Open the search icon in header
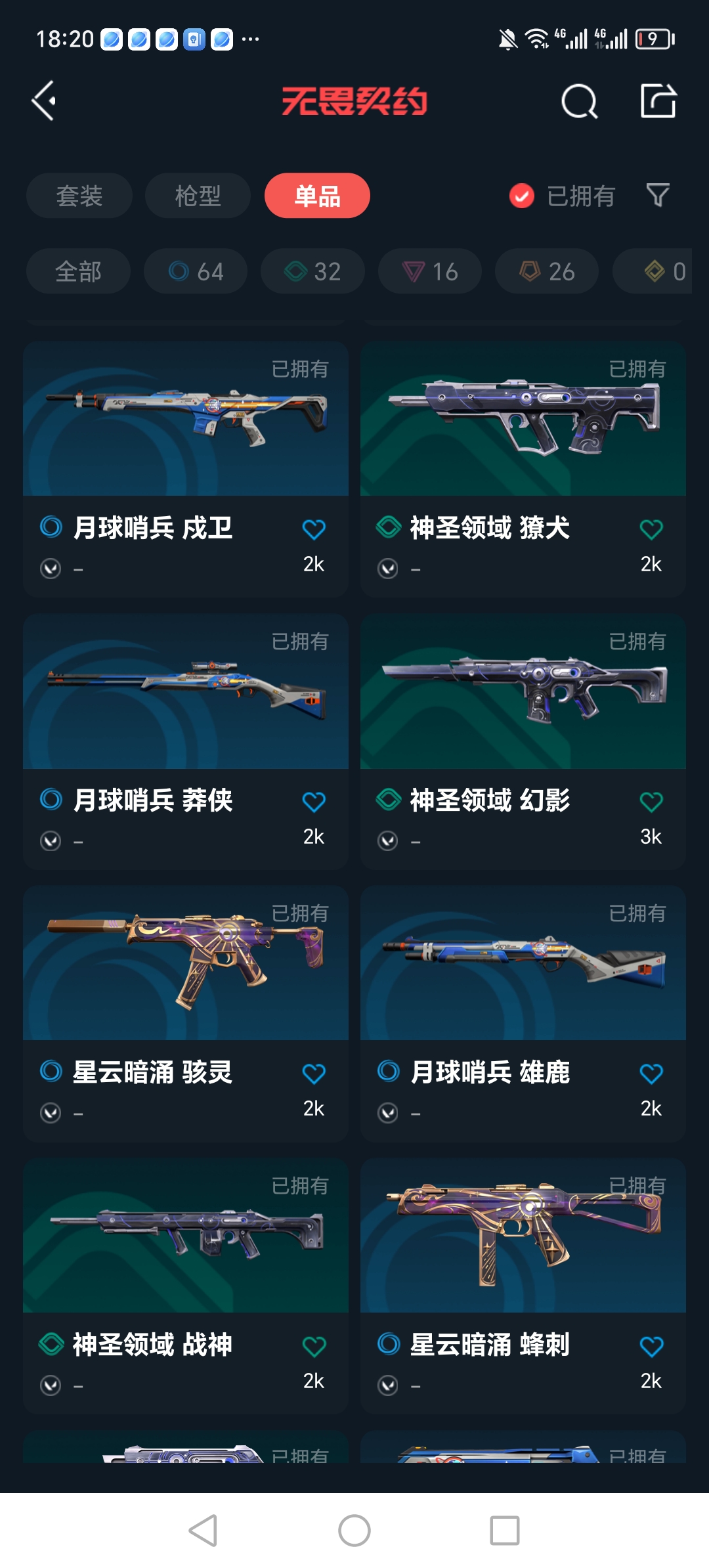 (579, 102)
